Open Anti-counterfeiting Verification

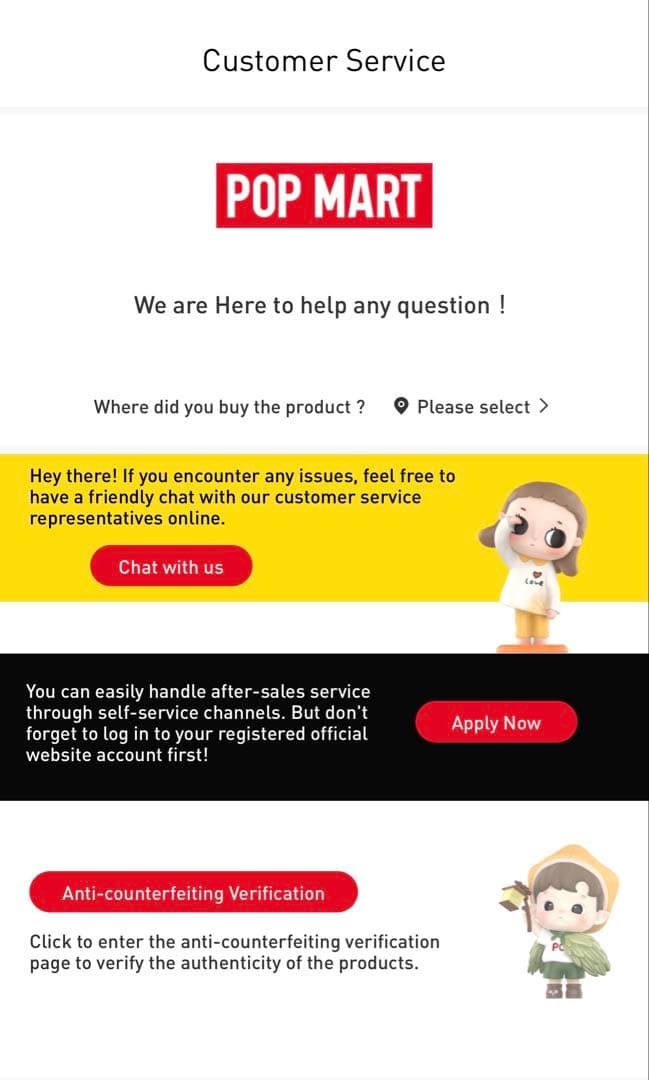pos(193,893)
